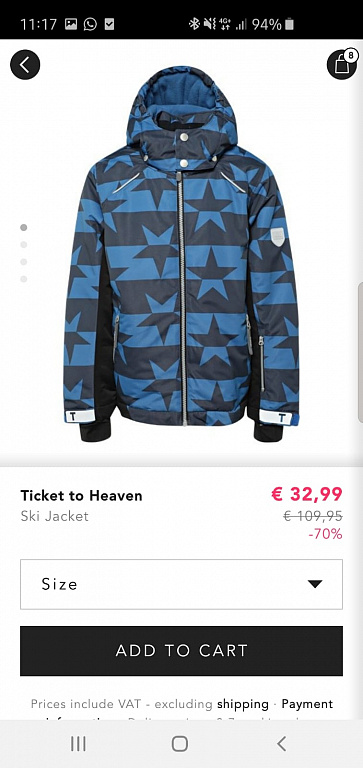Tap the system back arrow

click(281, 744)
